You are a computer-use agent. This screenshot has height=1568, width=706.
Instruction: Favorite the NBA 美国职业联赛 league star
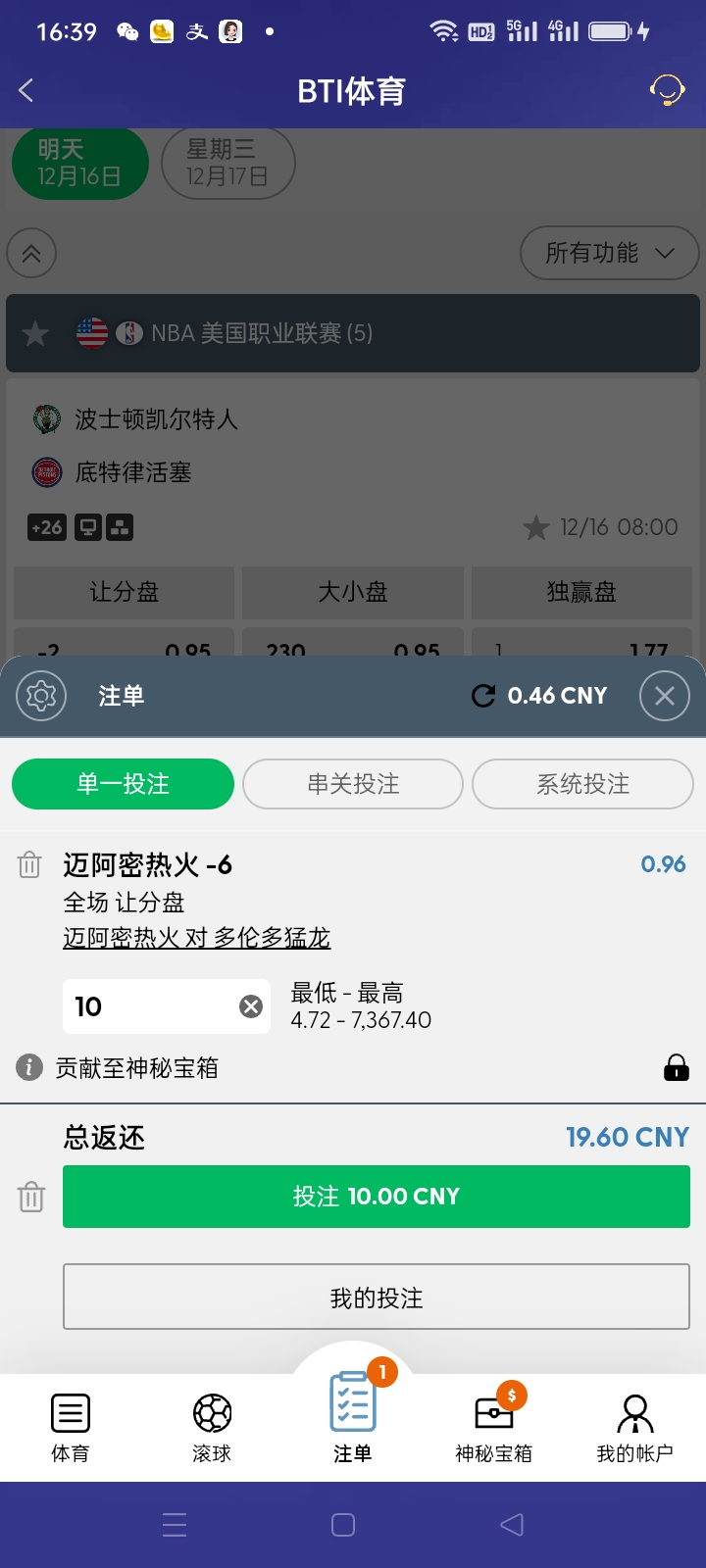(35, 333)
